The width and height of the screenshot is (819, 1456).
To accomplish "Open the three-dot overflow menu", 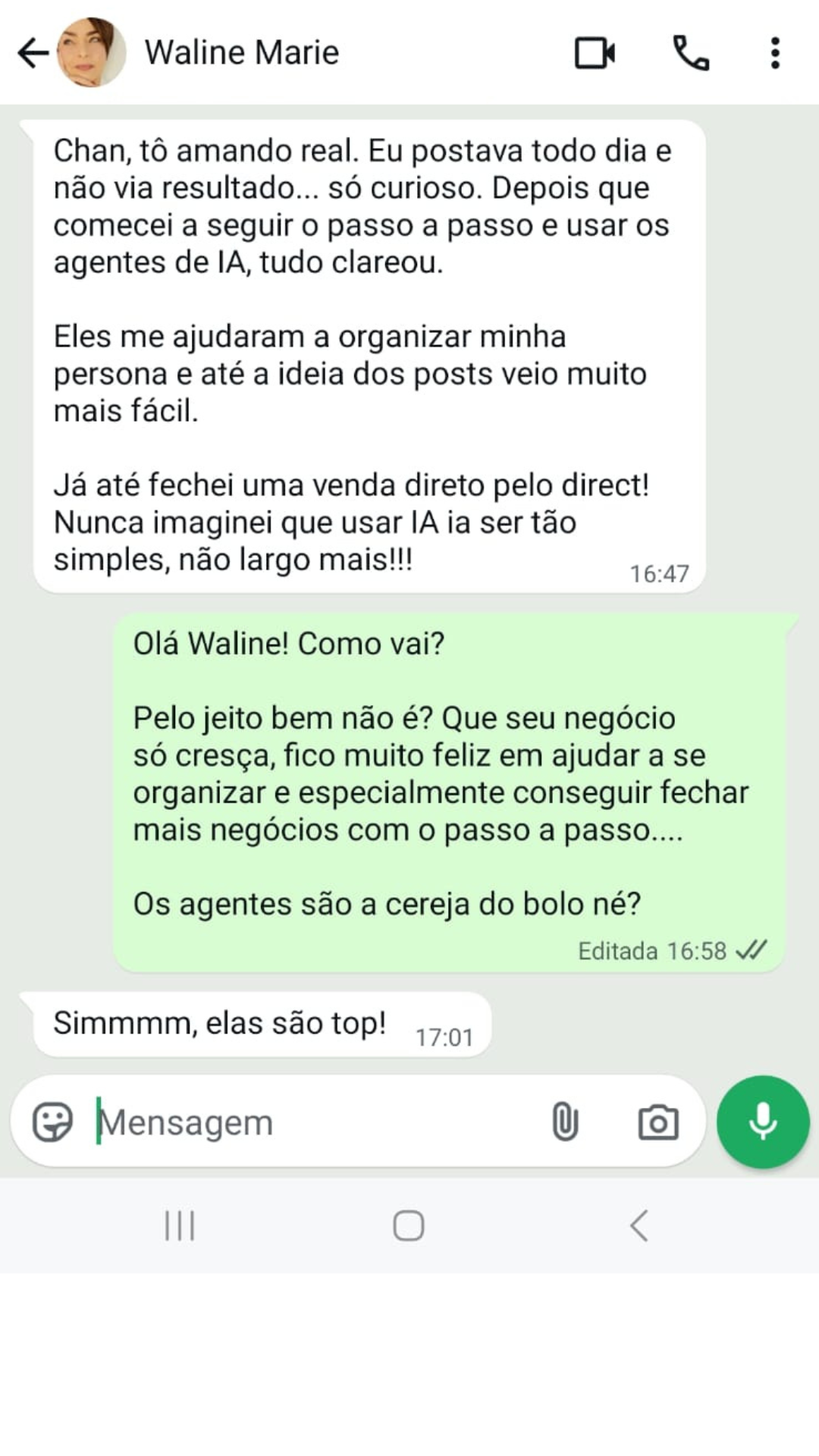I will point(775,53).
